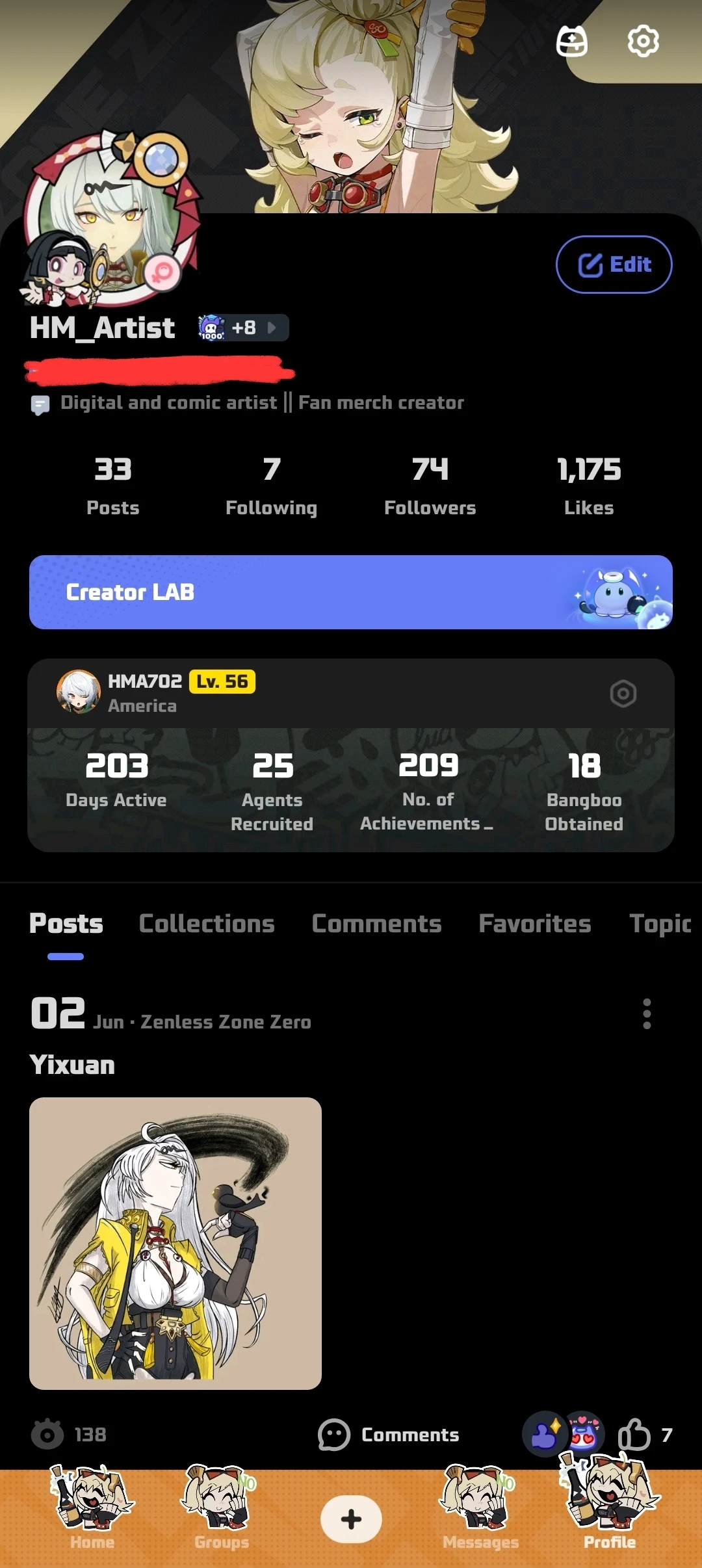Select the sparkle reaction on the post
The height and width of the screenshot is (1568, 702).
544,1433
